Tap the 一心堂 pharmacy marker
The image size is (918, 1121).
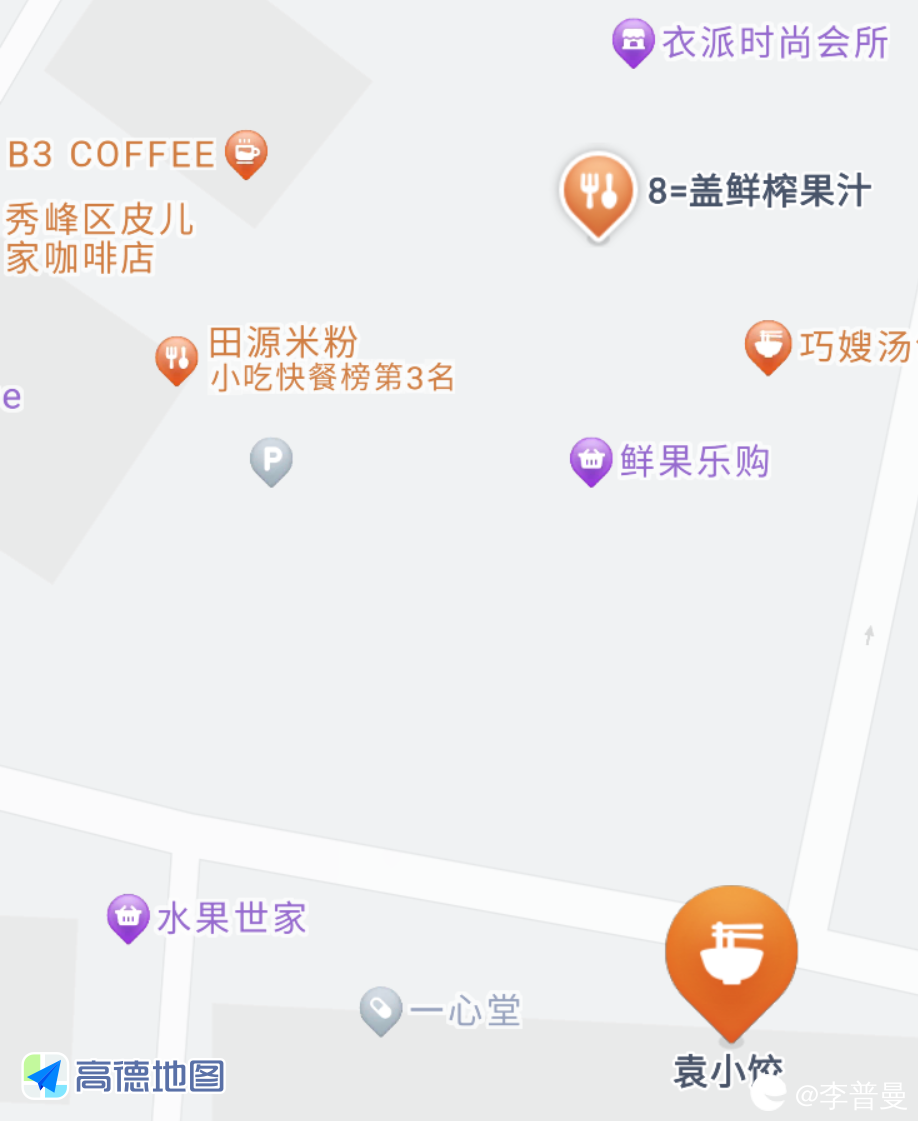pos(380,1010)
